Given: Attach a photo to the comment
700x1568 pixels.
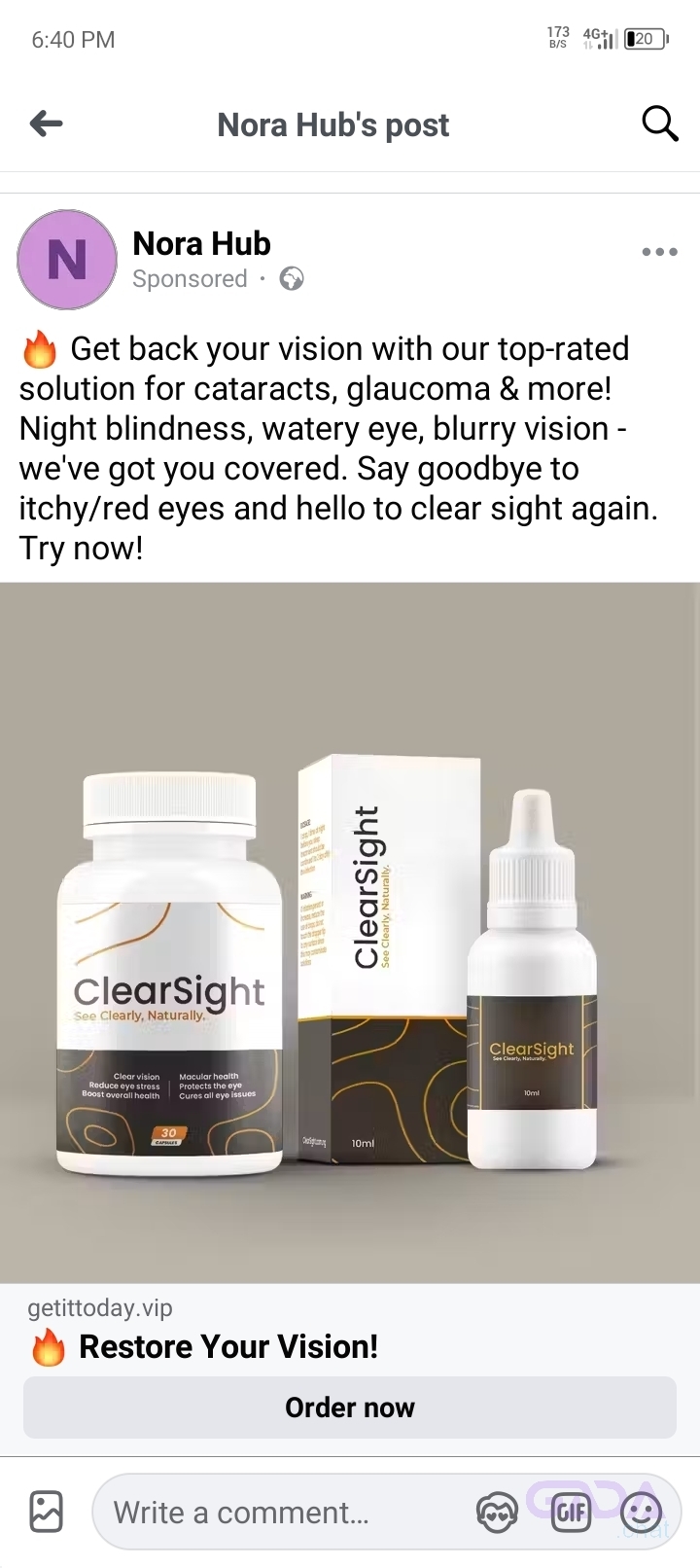Looking at the screenshot, I should point(47,1512).
